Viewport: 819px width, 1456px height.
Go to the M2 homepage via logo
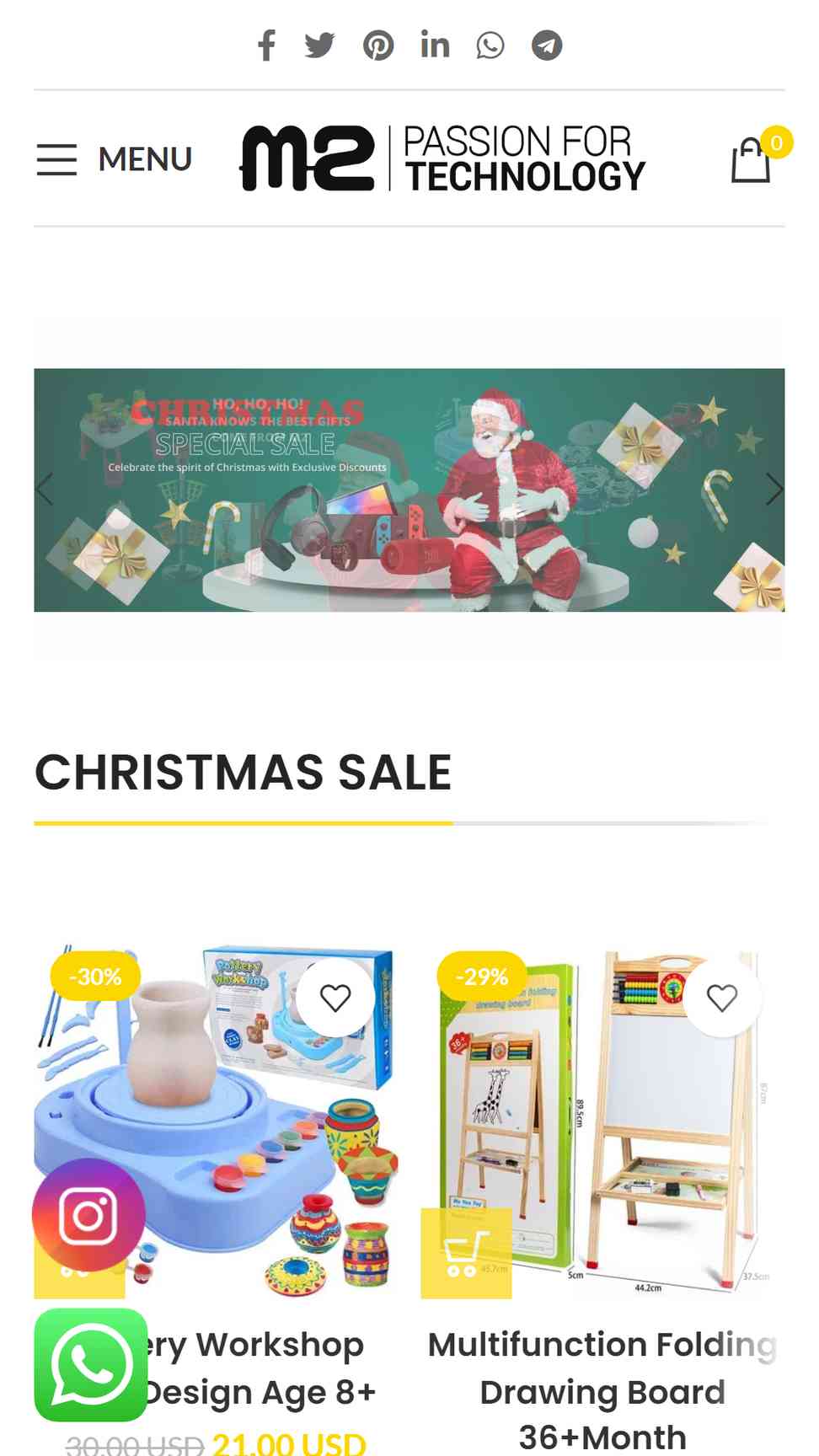443,158
